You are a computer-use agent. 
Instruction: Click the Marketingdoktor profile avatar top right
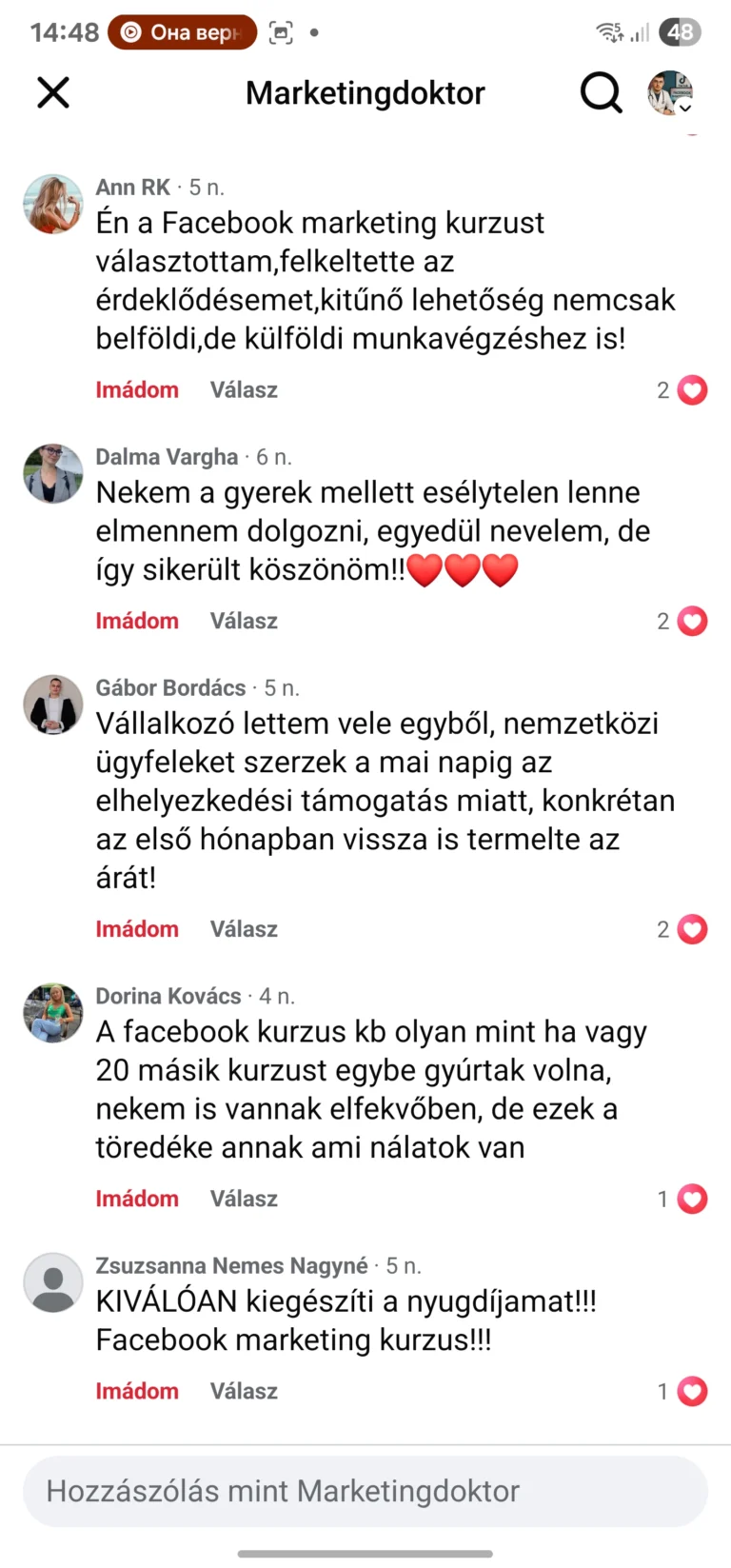click(x=673, y=92)
